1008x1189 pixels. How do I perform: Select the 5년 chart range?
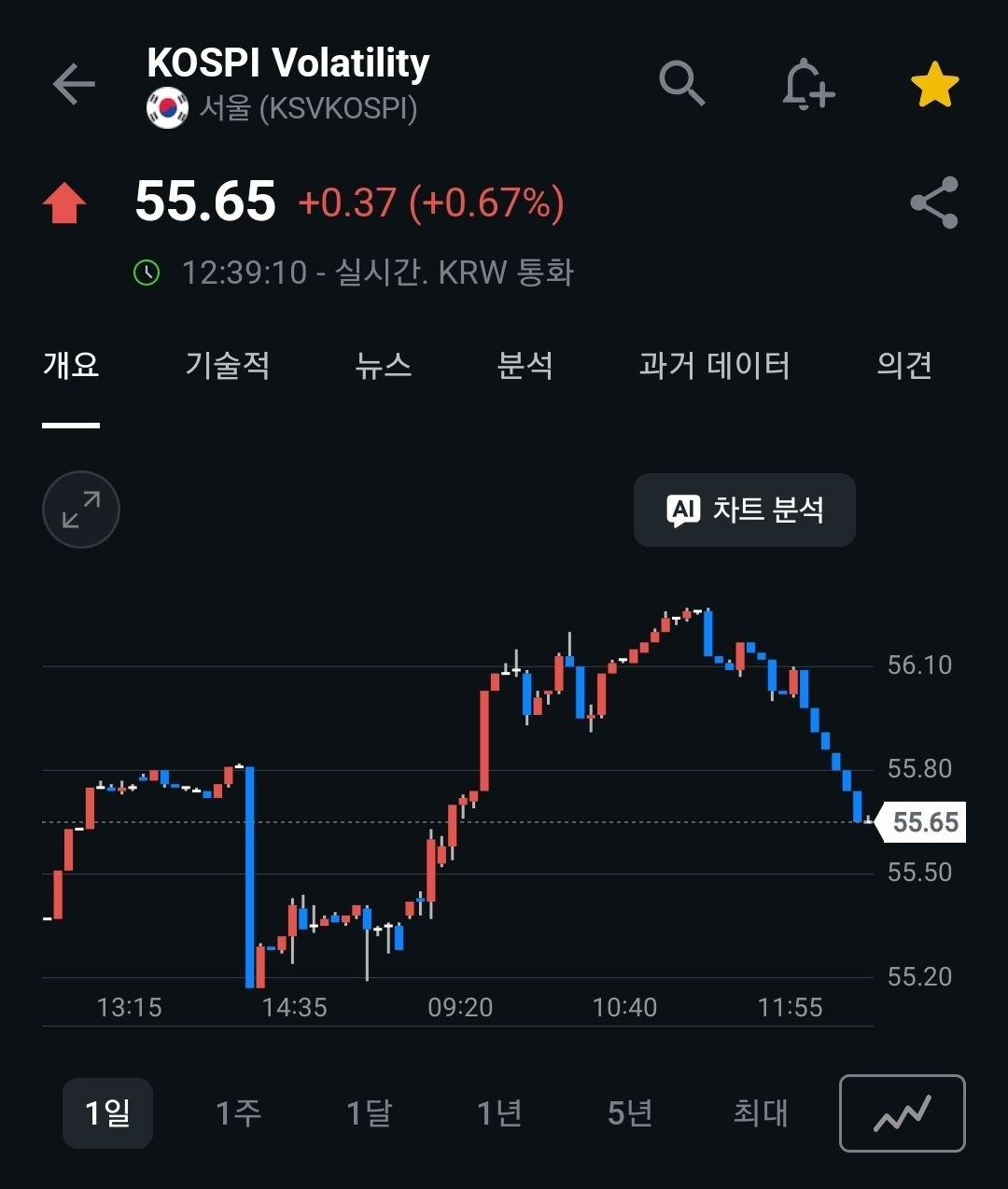coord(630,1112)
